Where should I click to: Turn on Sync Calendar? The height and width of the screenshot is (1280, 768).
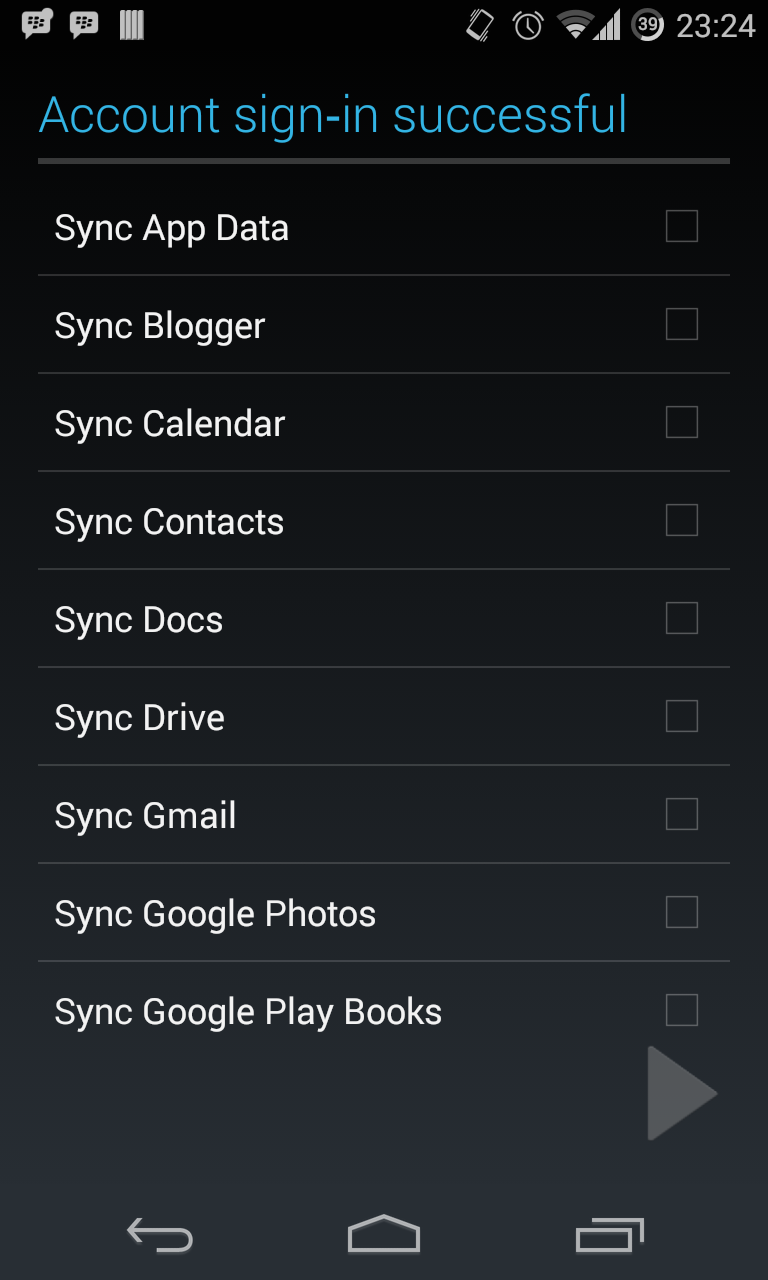pyautogui.click(x=681, y=423)
